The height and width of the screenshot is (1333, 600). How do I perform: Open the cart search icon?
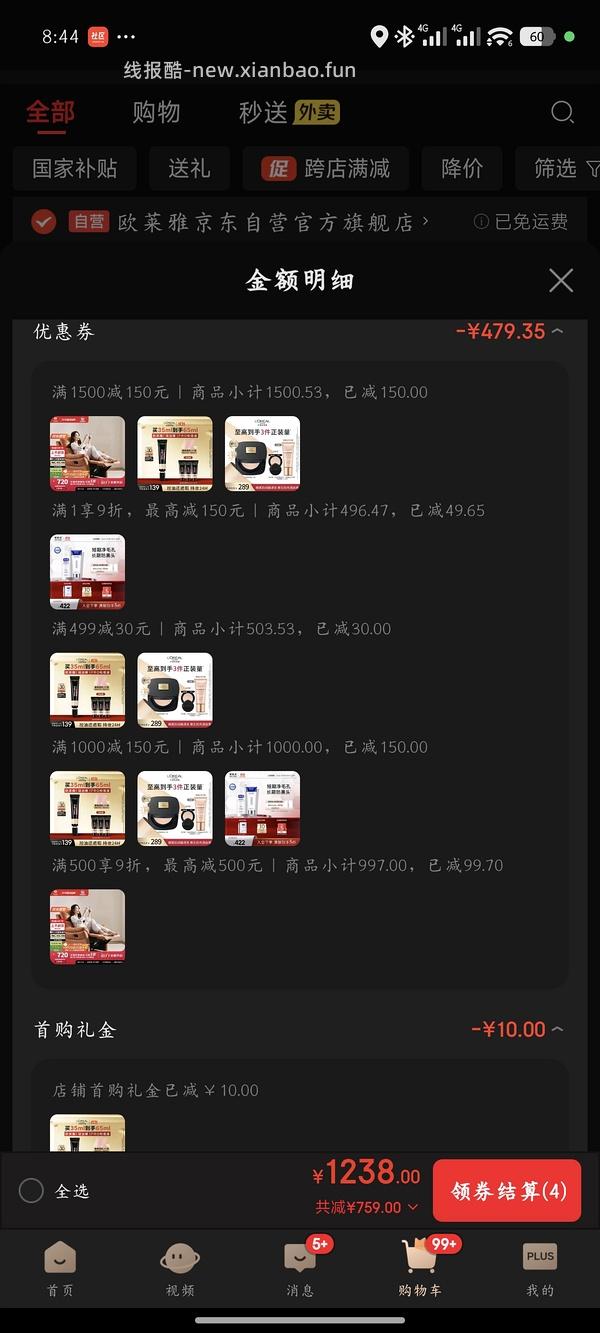(562, 112)
